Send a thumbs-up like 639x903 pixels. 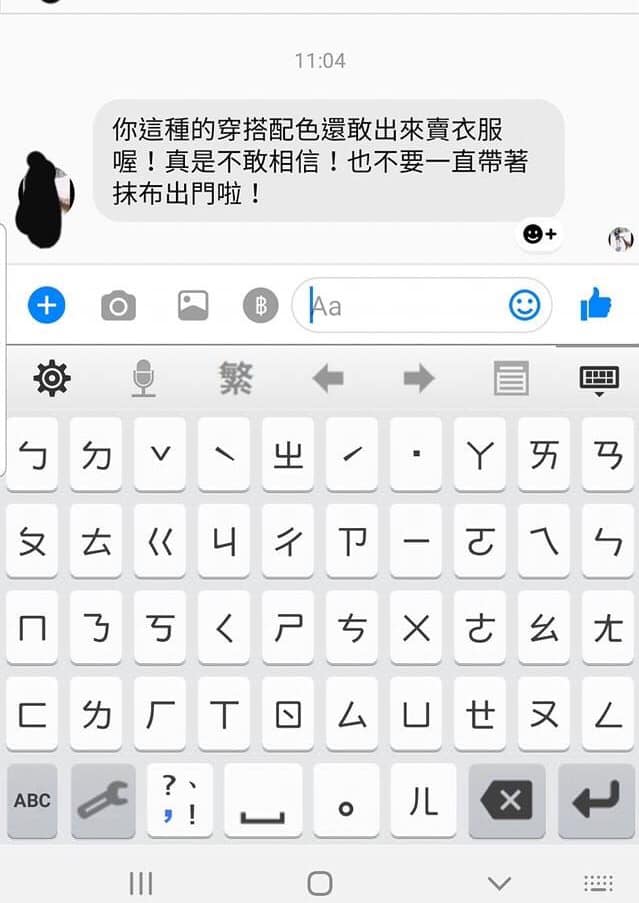click(596, 304)
